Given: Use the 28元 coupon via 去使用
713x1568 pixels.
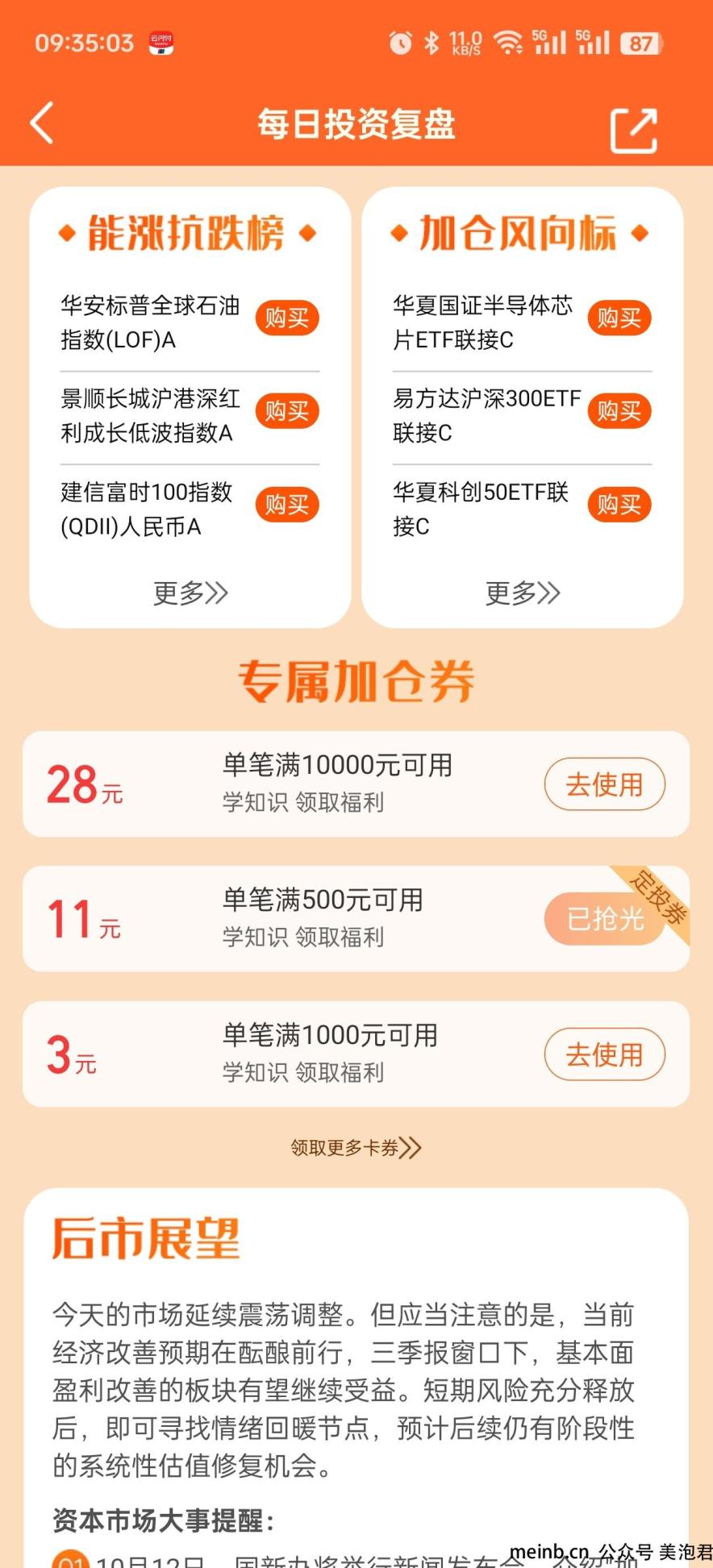Looking at the screenshot, I should pos(604,784).
